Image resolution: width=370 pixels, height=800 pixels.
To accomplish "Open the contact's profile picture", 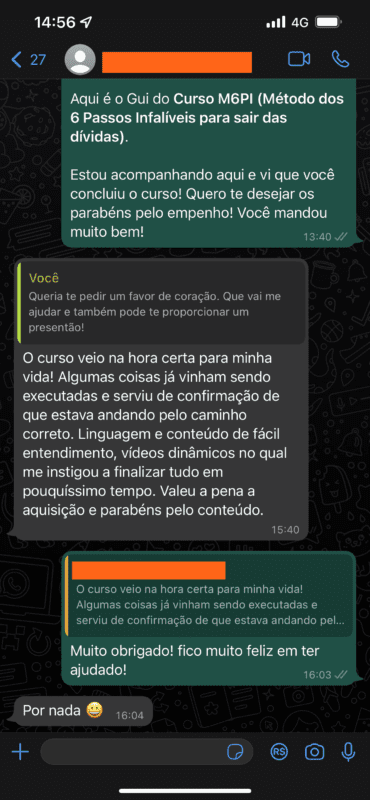I will 80,60.
